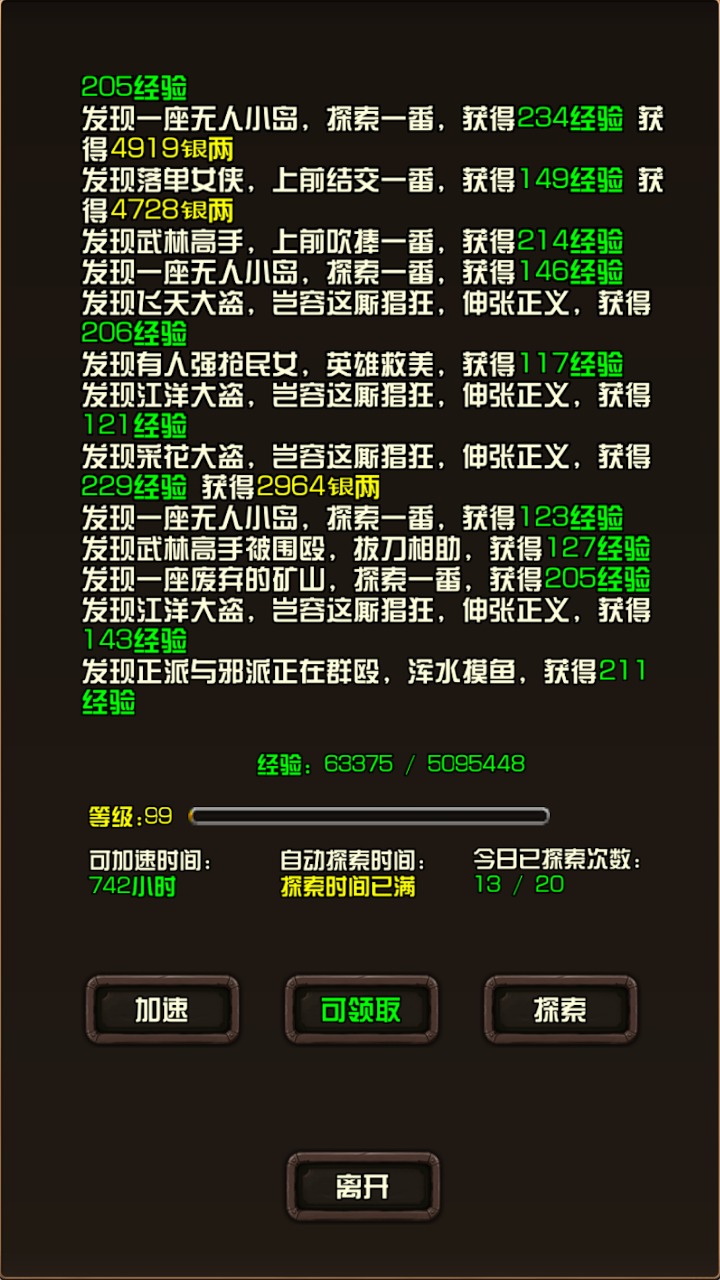Image resolution: width=720 pixels, height=1280 pixels.
Task: Tap the 加速 speed-up button
Action: click(x=162, y=1010)
